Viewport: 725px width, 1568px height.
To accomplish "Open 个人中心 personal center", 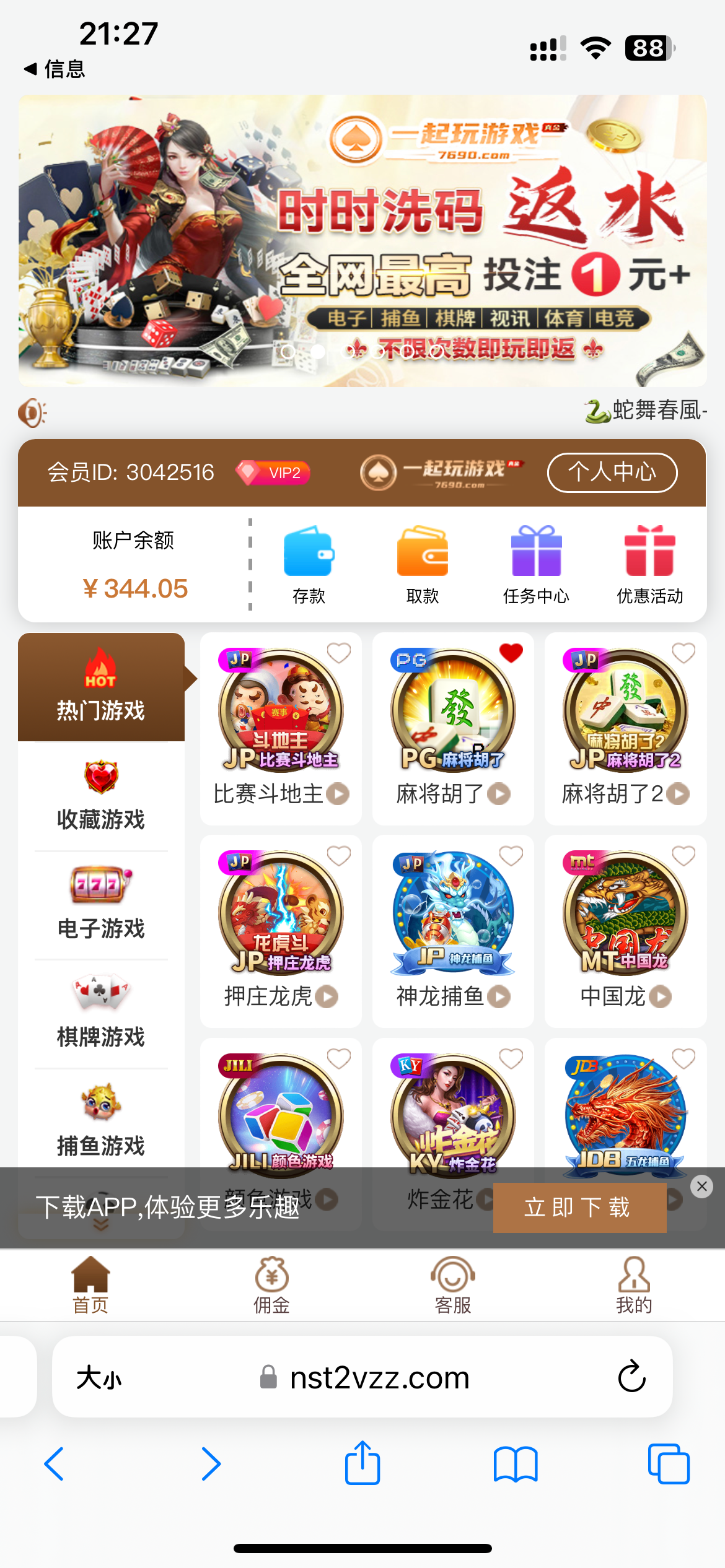I will click(611, 472).
